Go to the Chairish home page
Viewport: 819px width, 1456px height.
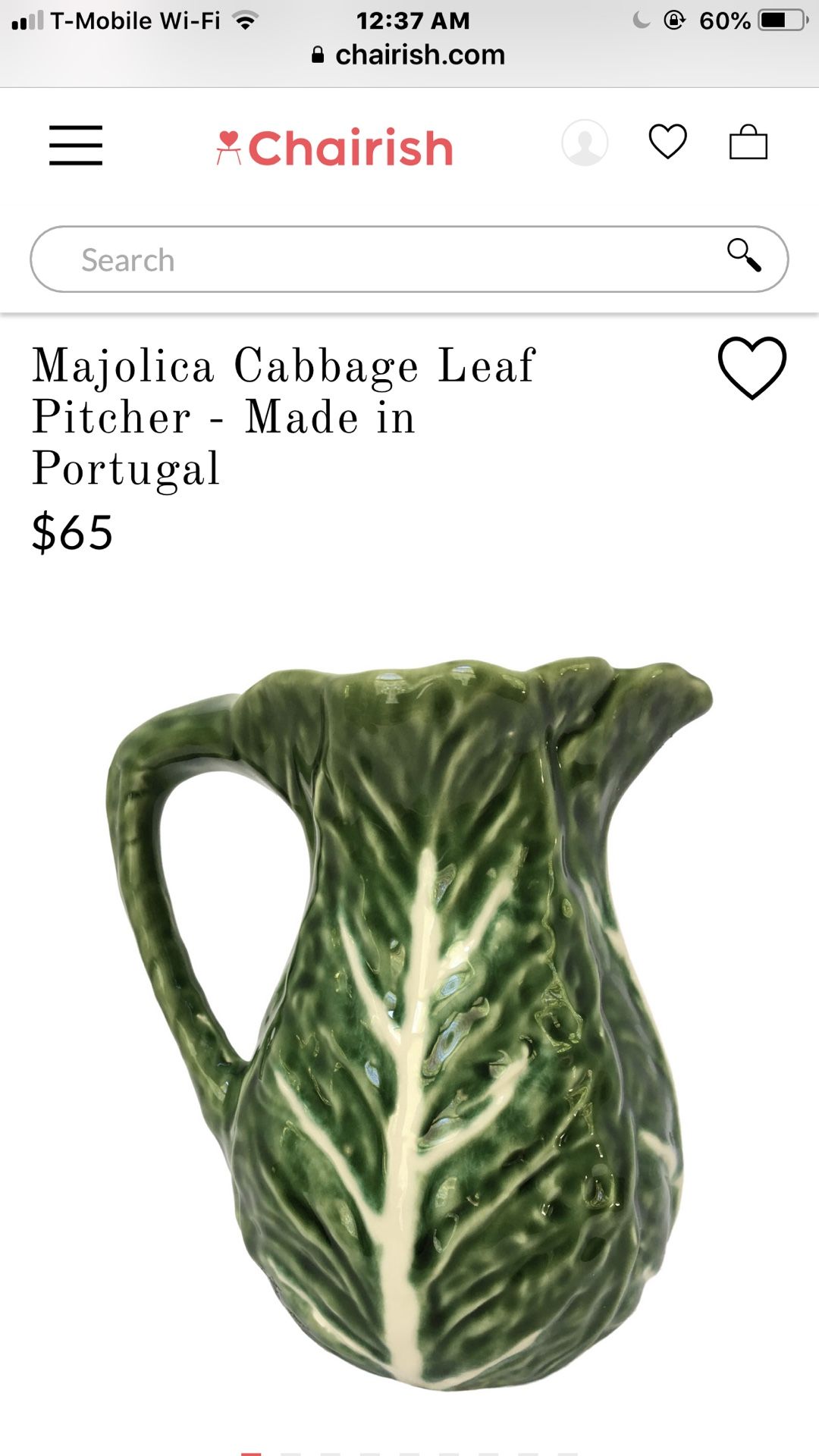335,147
